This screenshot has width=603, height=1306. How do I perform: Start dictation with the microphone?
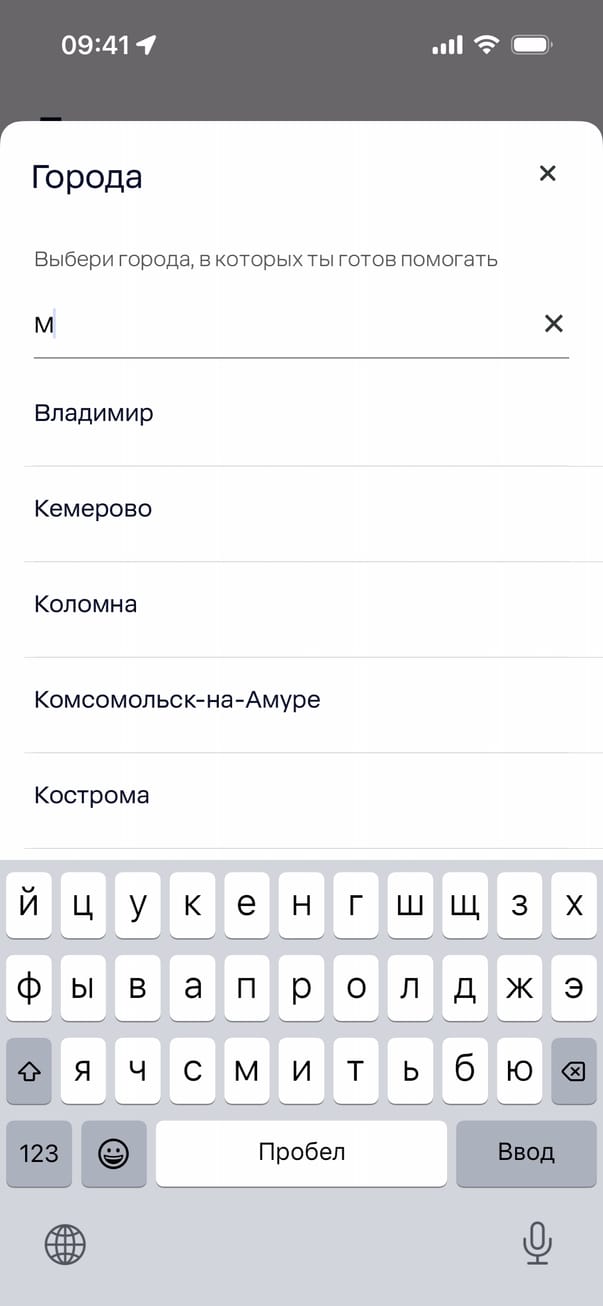tap(537, 1244)
